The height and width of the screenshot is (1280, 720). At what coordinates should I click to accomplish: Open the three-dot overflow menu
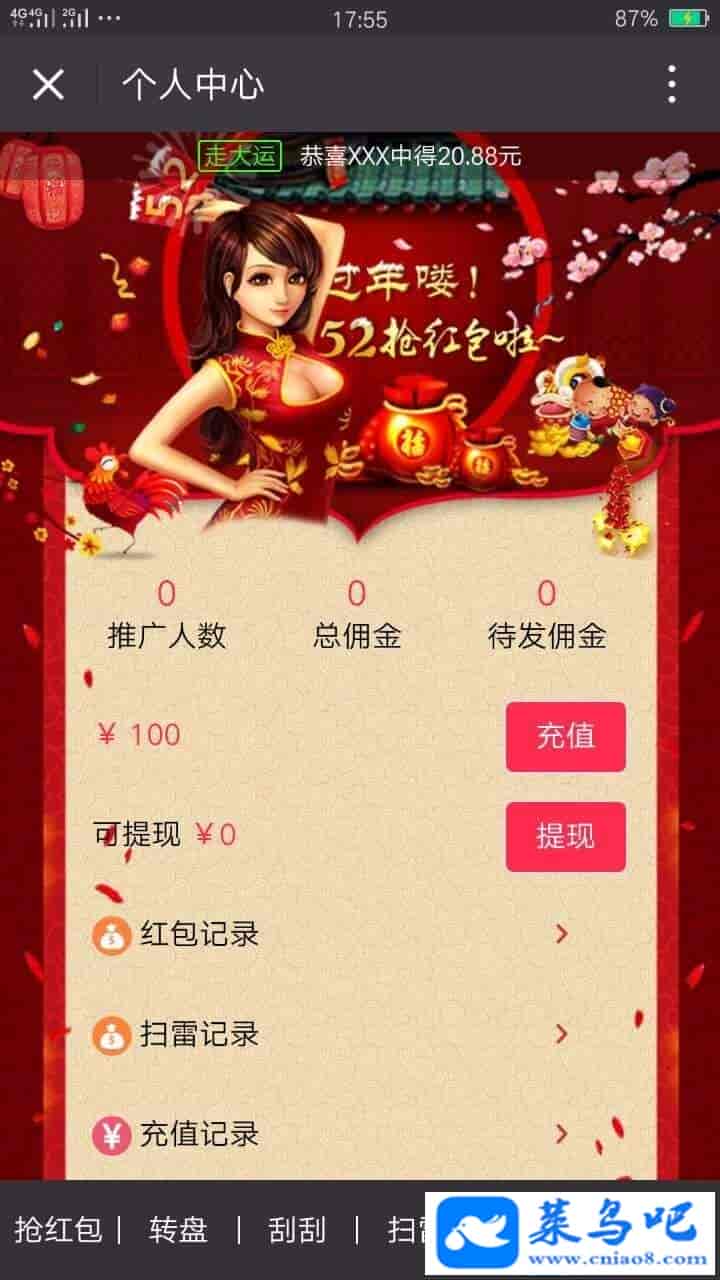[671, 85]
